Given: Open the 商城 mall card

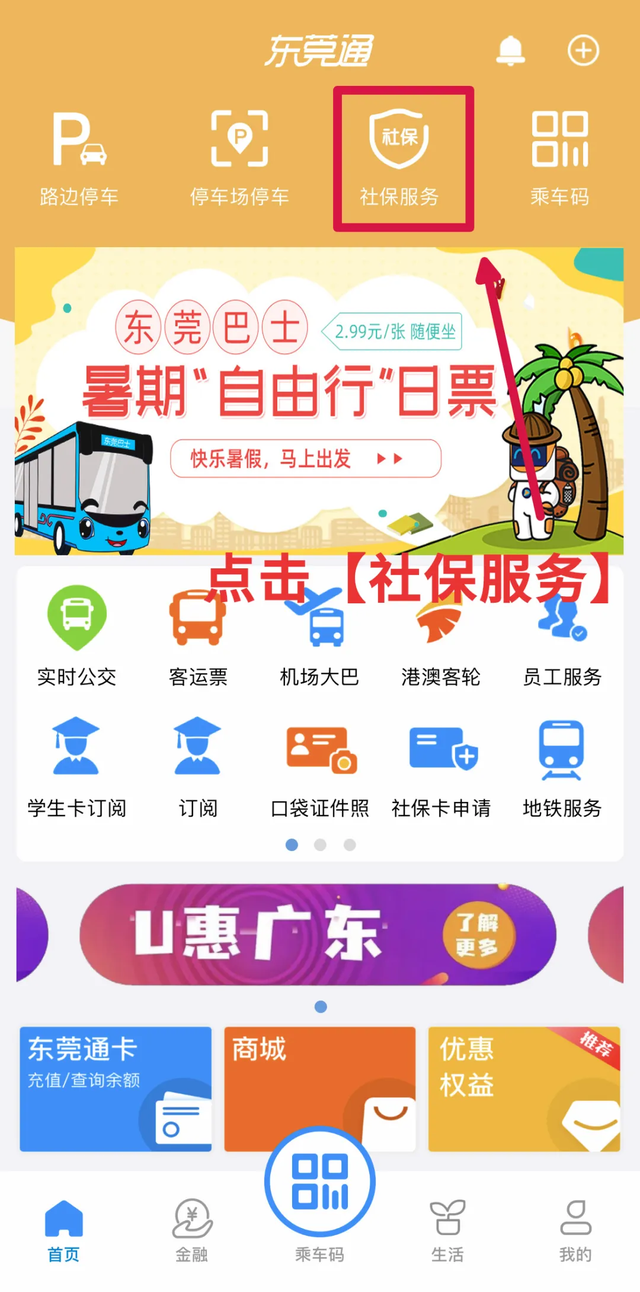Looking at the screenshot, I should tap(320, 1089).
